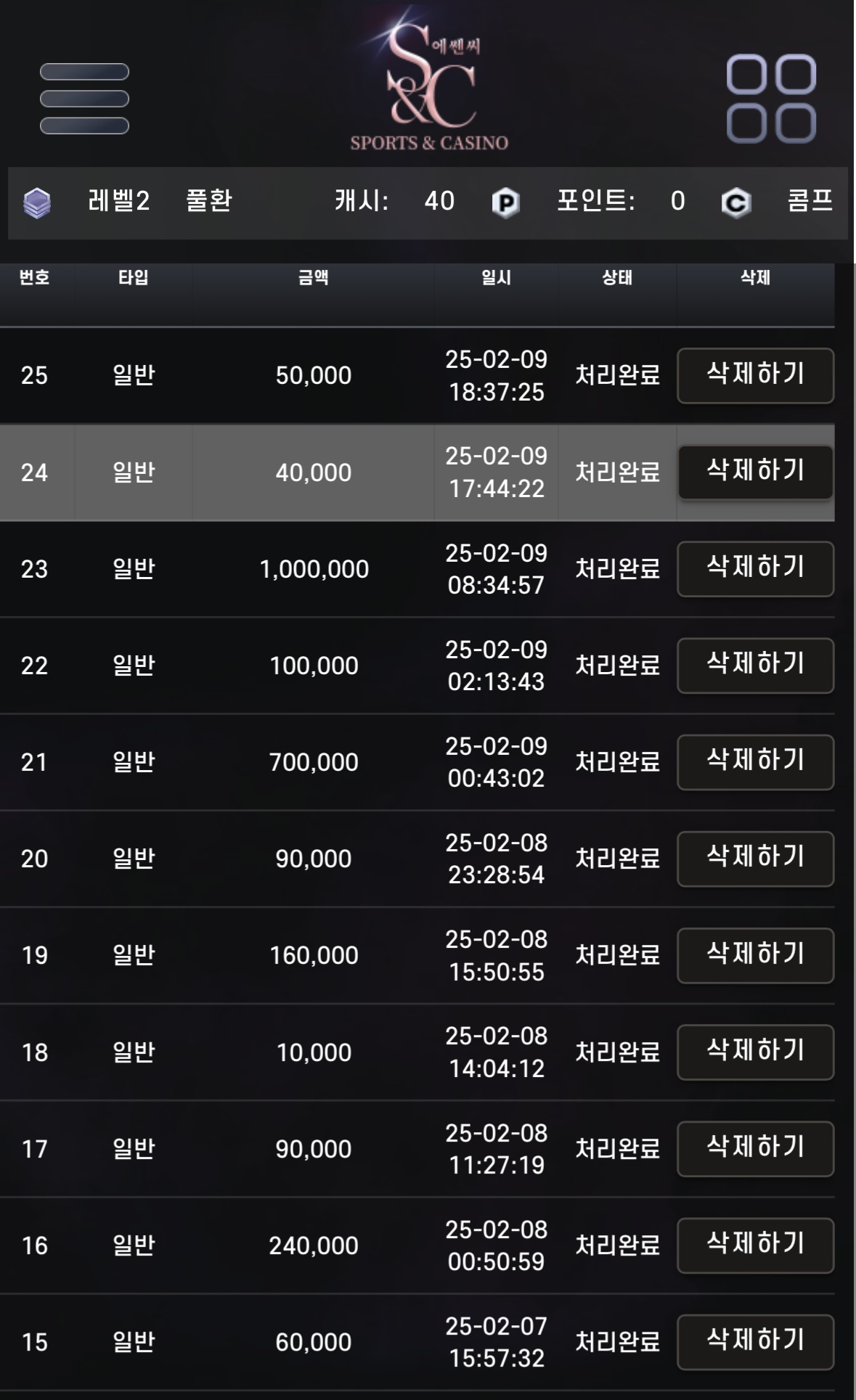Remove record number 20

coord(755,858)
